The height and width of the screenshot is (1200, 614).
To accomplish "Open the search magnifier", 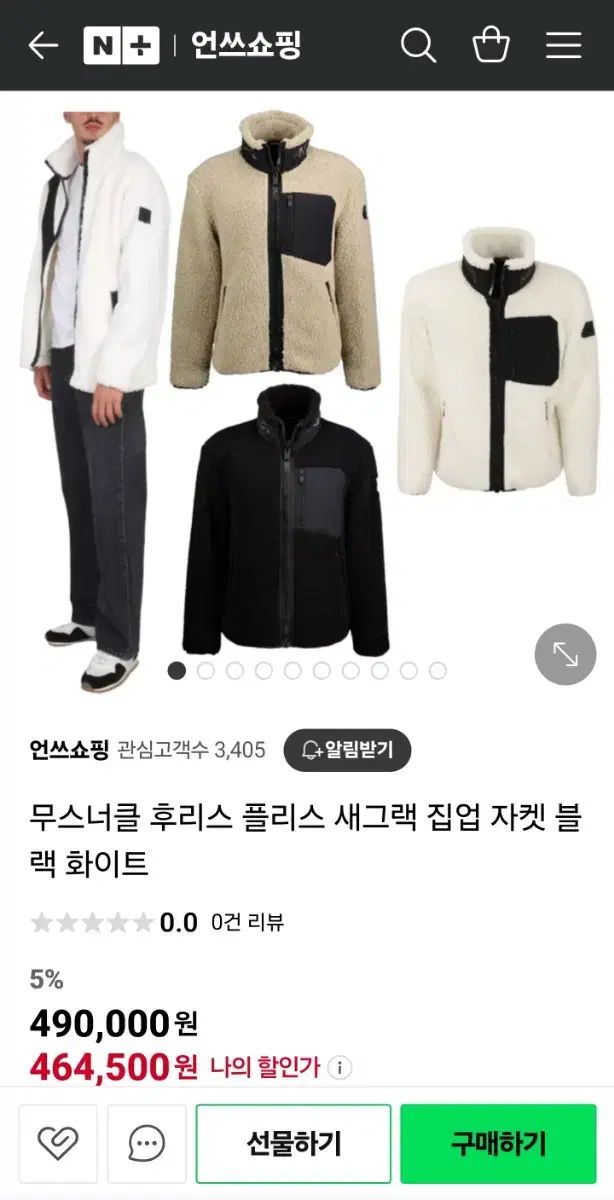I will tap(418, 45).
